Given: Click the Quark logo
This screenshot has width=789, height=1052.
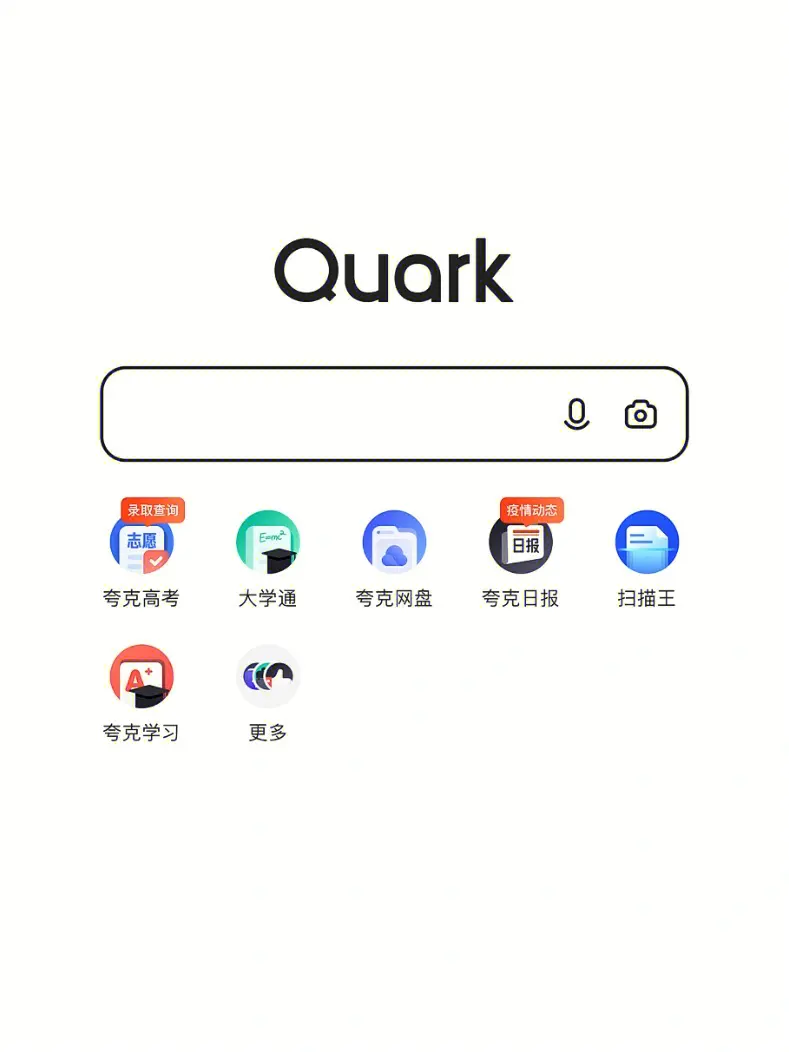Looking at the screenshot, I should point(393,268).
